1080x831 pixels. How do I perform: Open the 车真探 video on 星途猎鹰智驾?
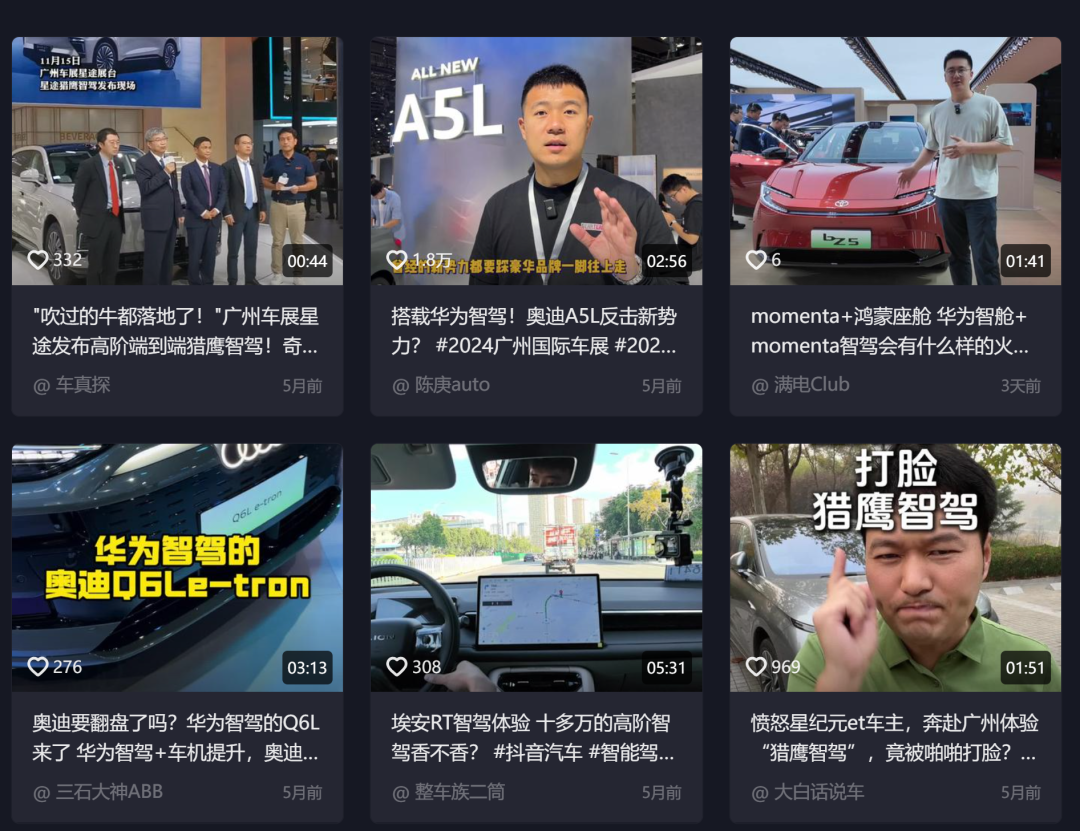click(x=177, y=161)
